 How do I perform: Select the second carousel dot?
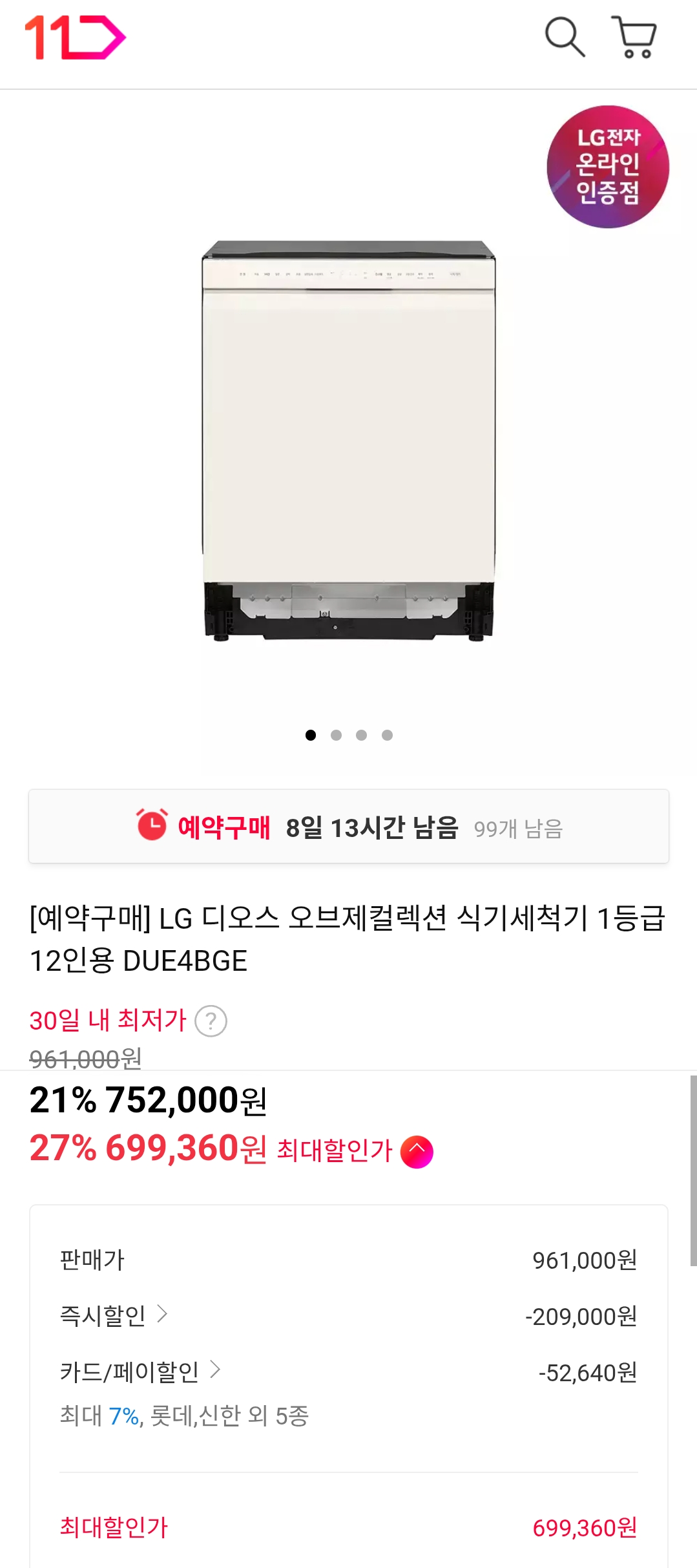click(336, 735)
